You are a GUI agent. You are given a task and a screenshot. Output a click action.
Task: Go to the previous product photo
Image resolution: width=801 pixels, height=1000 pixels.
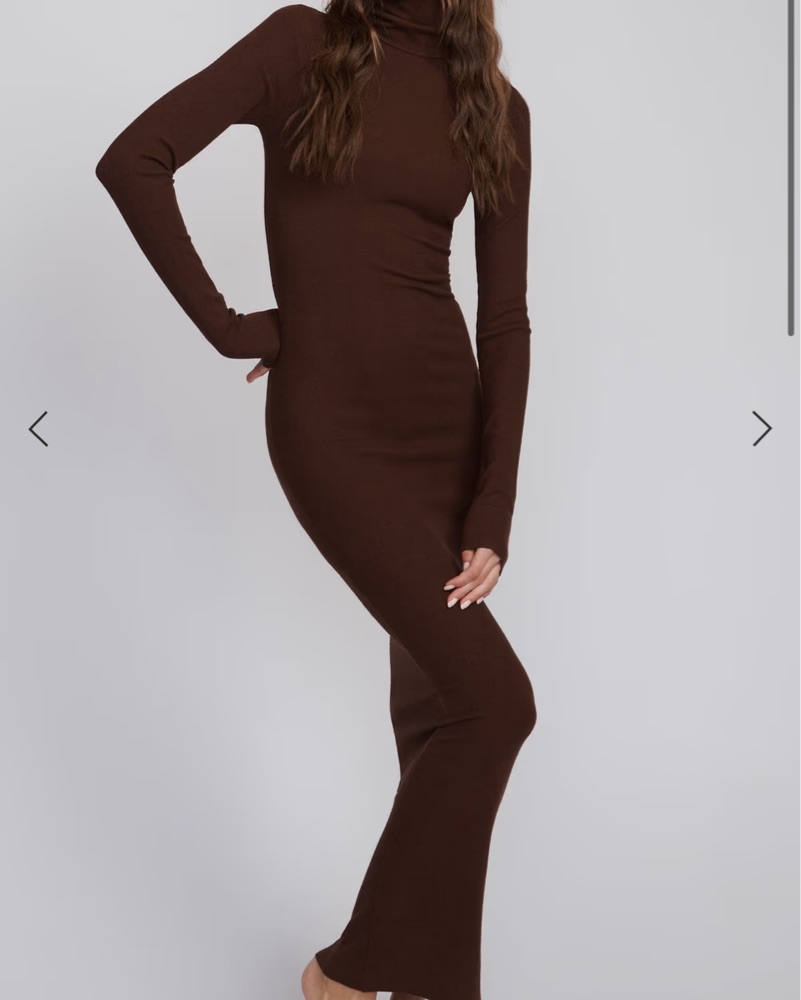pyautogui.click(x=38, y=429)
